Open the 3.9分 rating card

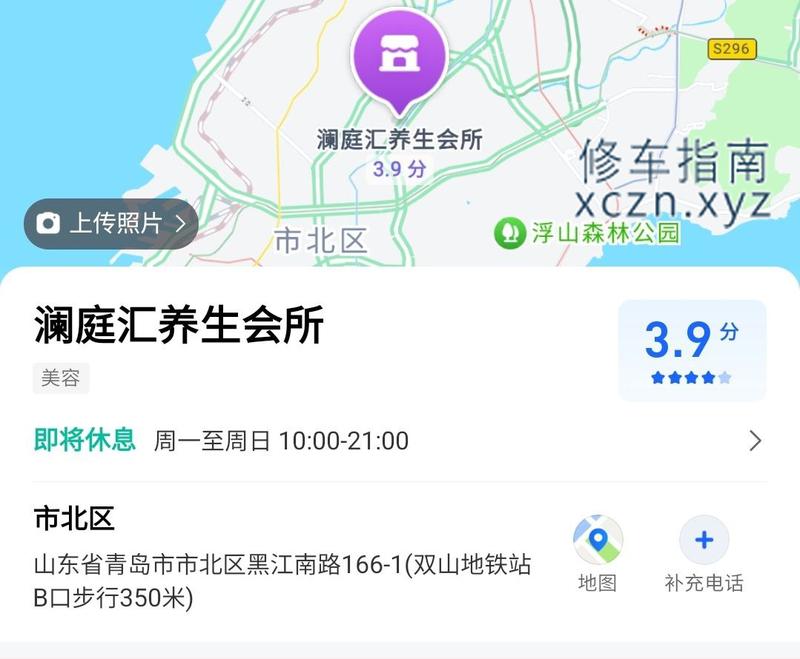tap(692, 350)
